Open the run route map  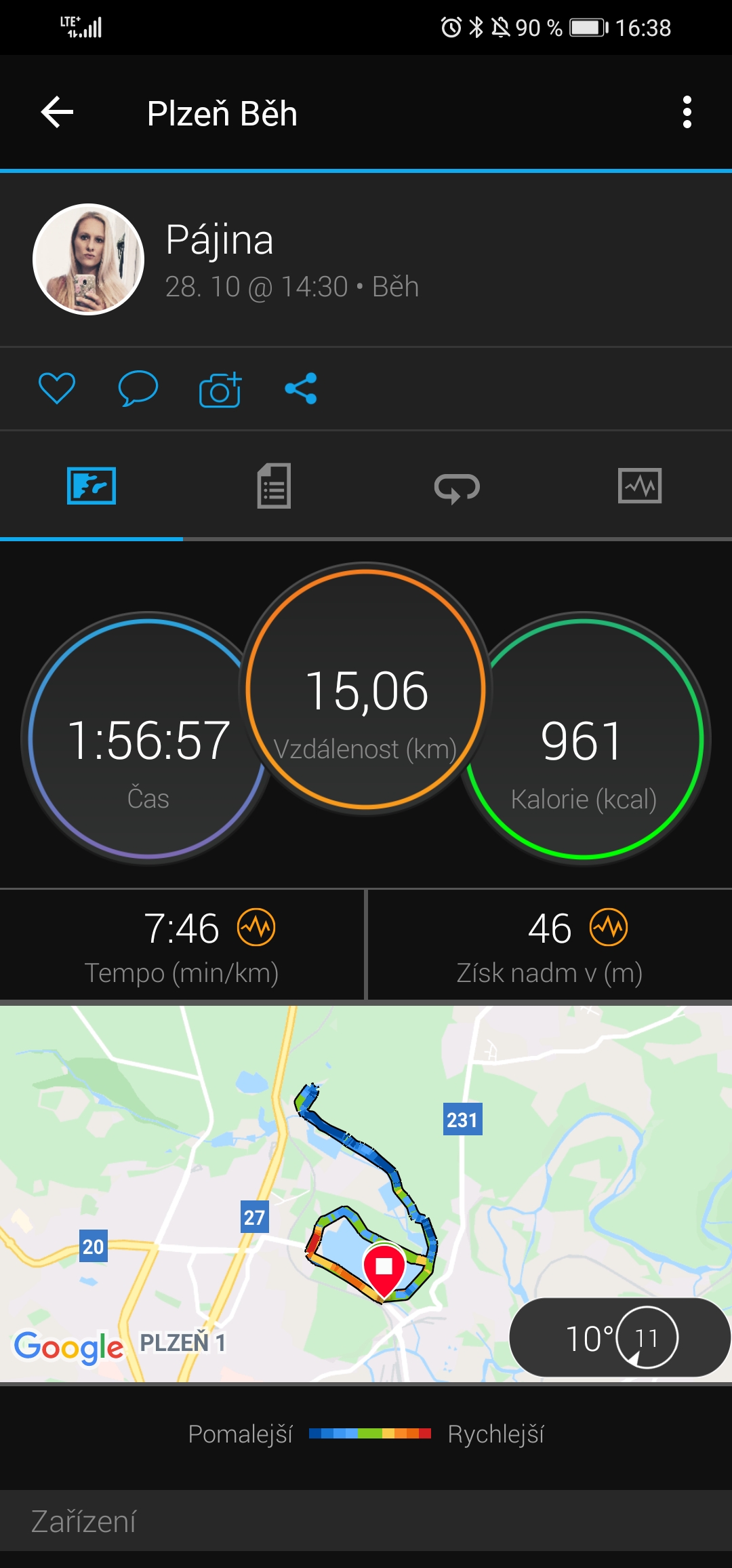coord(366,1194)
